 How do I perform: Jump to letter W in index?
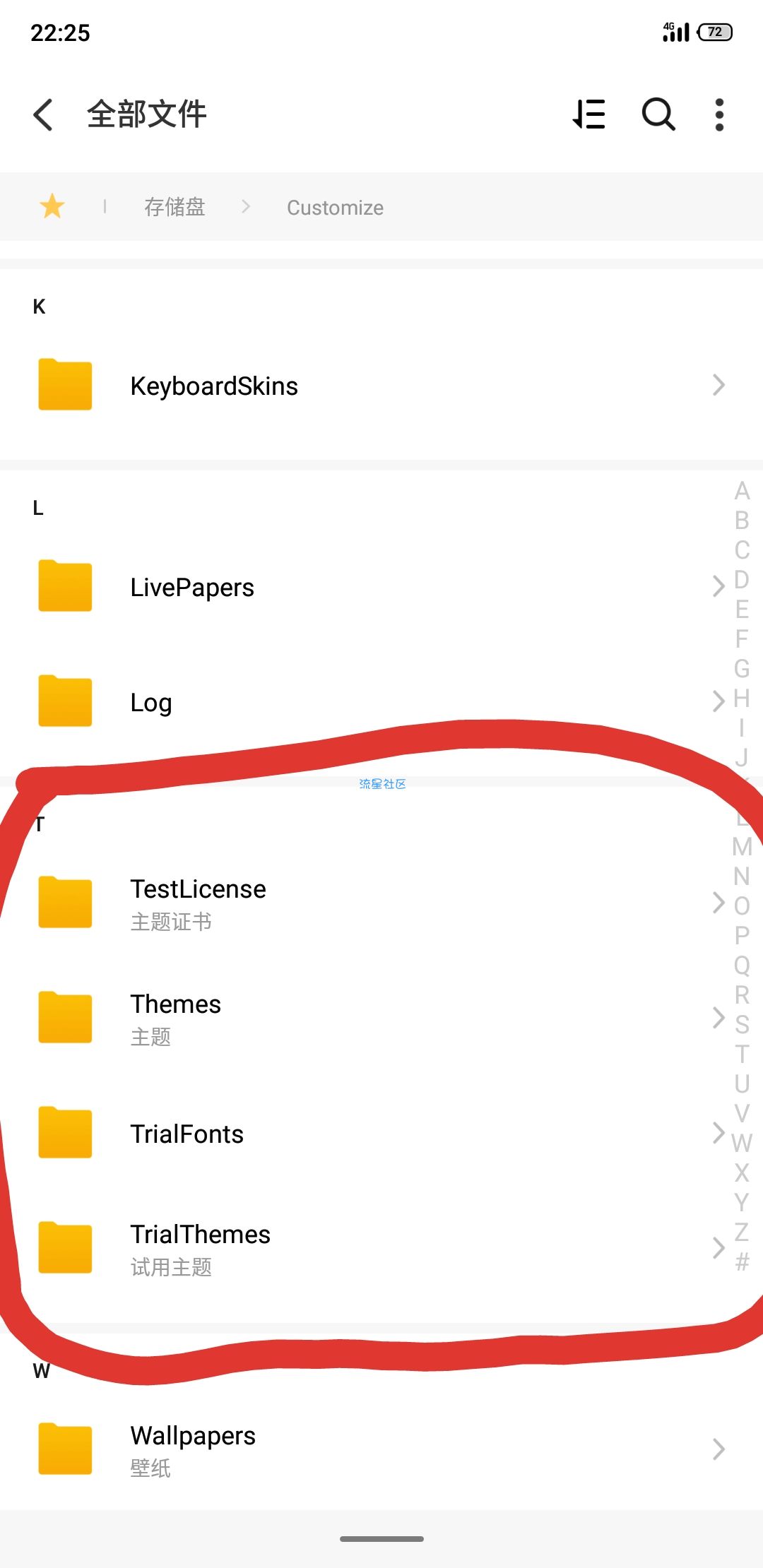pyautogui.click(x=742, y=1143)
